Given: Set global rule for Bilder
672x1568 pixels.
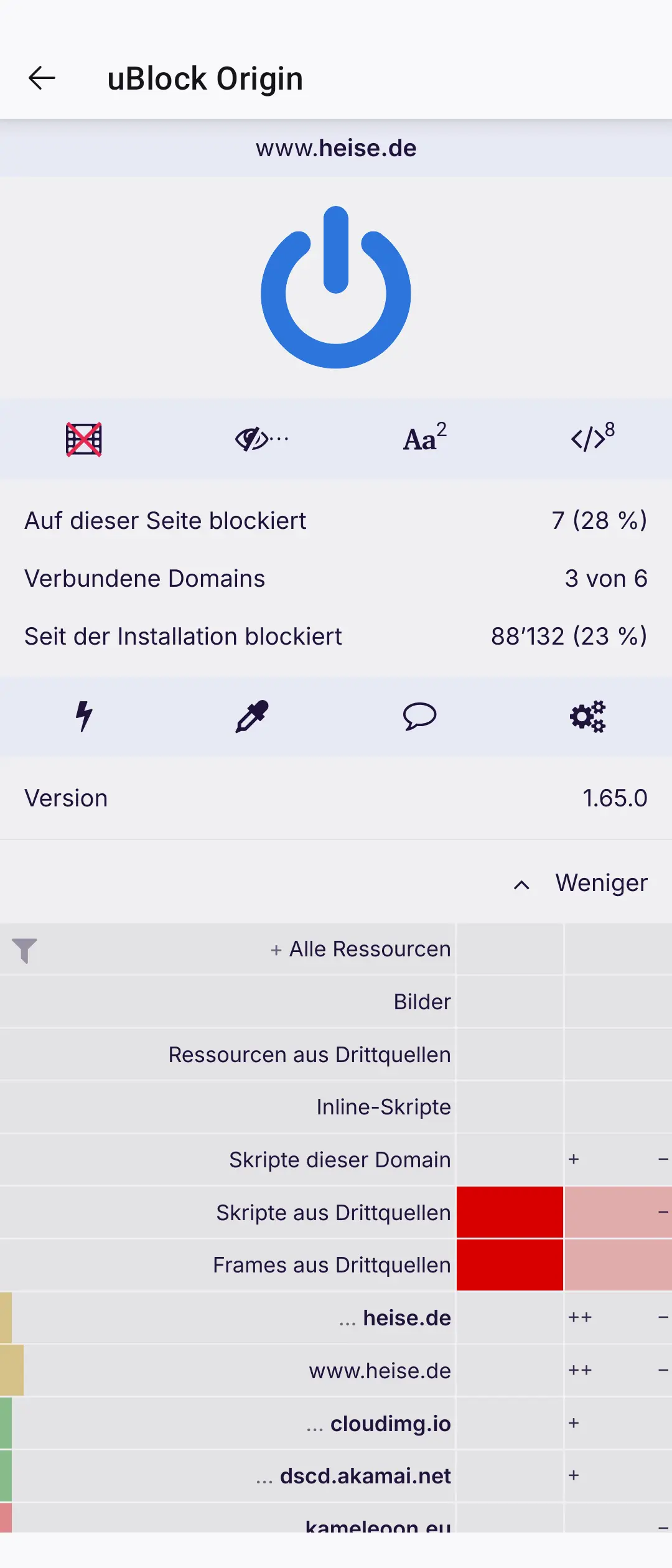Looking at the screenshot, I should 510,1002.
